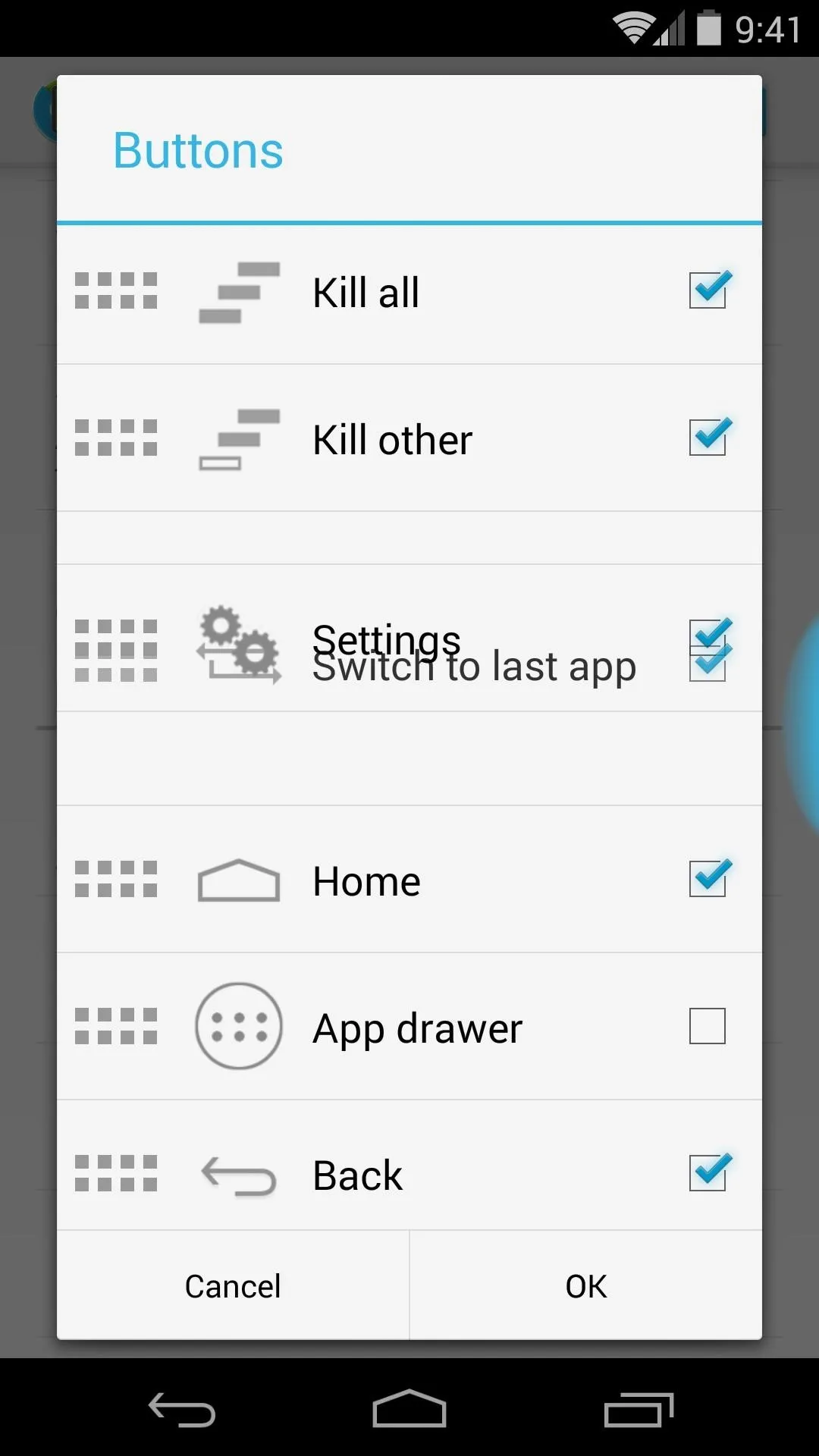819x1456 pixels.
Task: Uncheck the Kill other checkbox
Action: (x=708, y=438)
